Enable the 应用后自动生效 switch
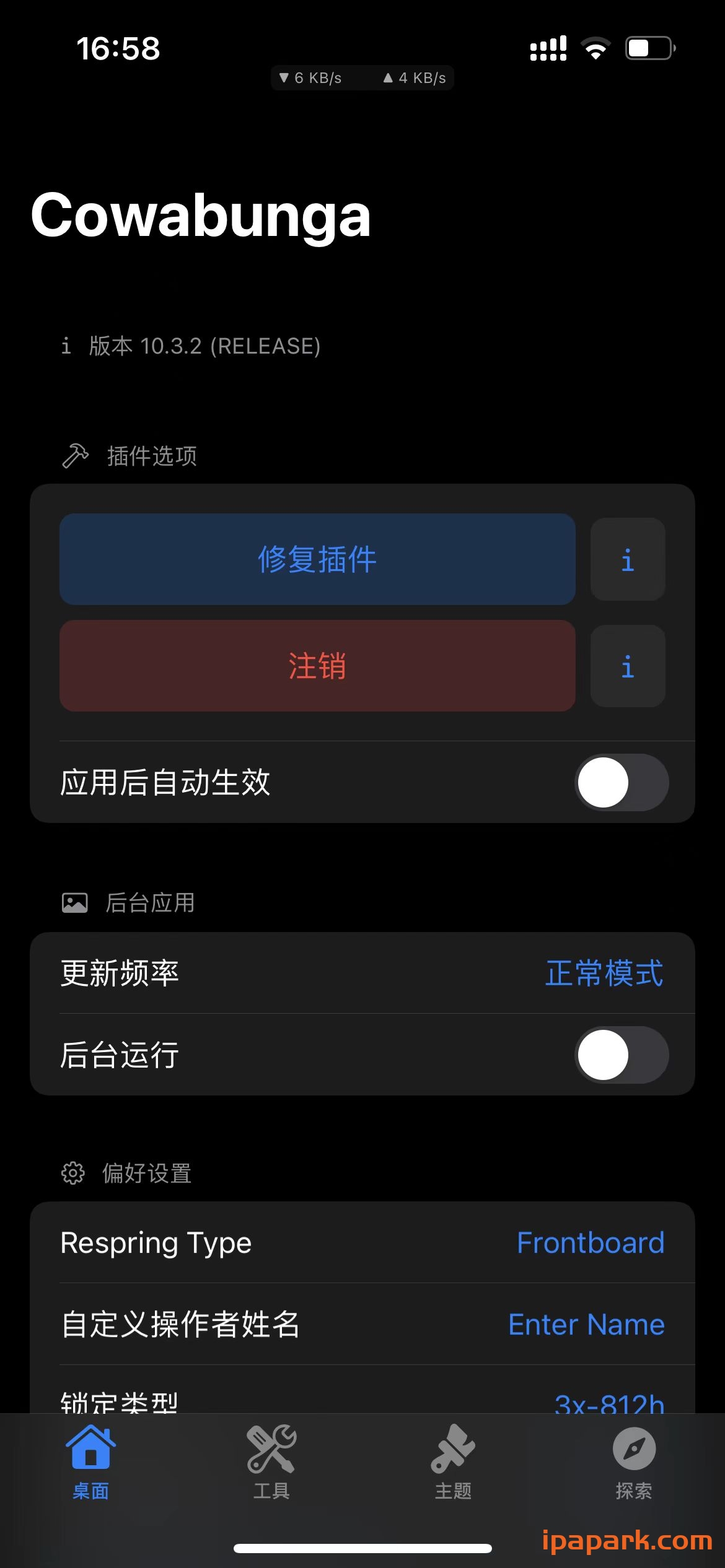The width and height of the screenshot is (725, 1568). pyautogui.click(x=620, y=782)
